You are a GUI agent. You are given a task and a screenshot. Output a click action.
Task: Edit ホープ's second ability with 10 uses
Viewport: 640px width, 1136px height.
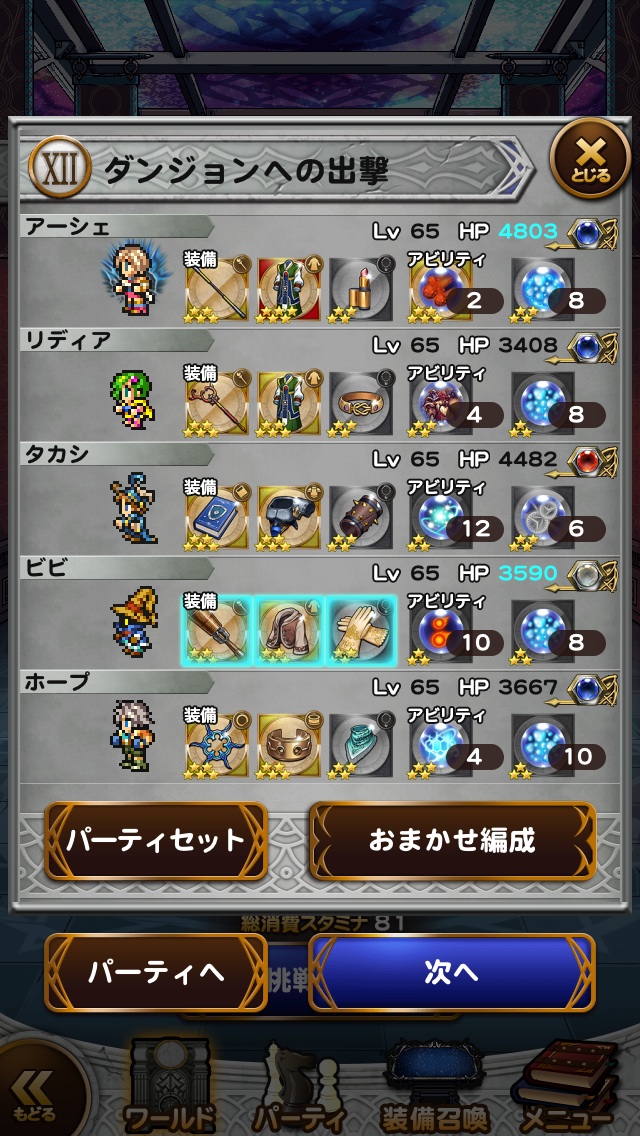point(545,746)
